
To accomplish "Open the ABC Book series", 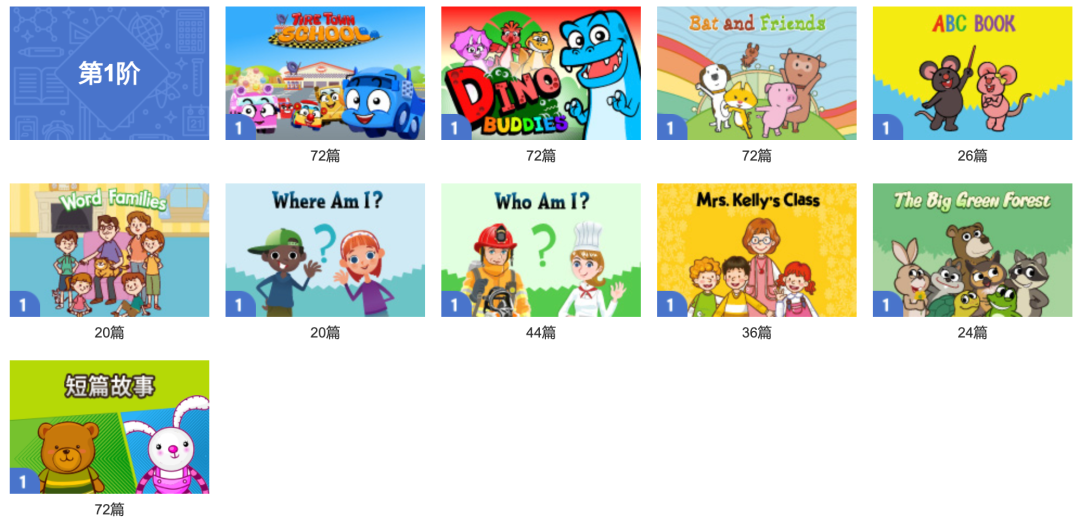I will 972,73.
